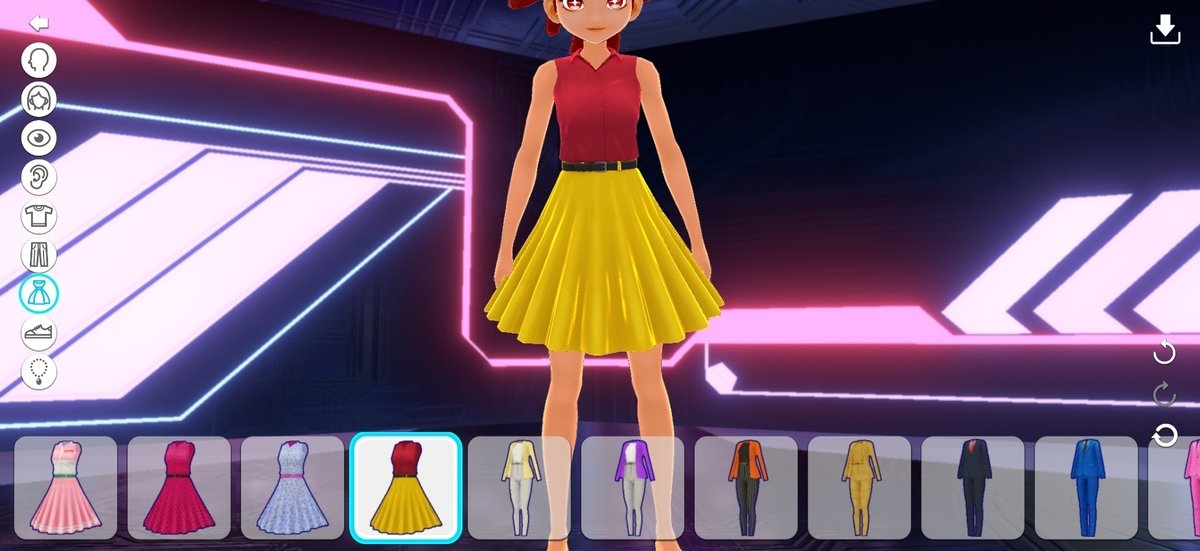This screenshot has width=1200, height=551.
Task: Open the shirts category
Action: [x=39, y=216]
